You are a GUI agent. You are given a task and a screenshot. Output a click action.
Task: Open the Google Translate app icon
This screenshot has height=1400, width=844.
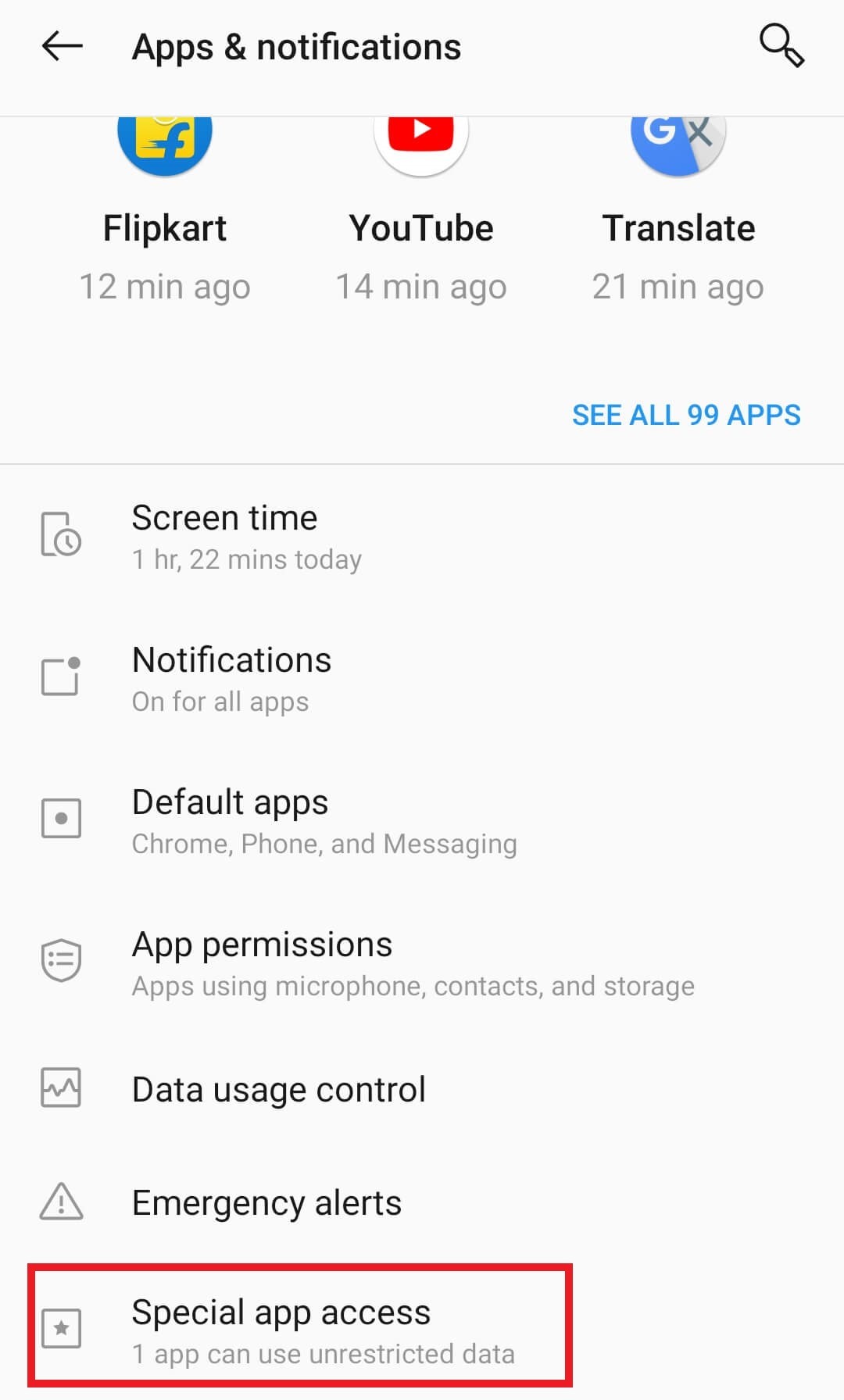[678, 141]
